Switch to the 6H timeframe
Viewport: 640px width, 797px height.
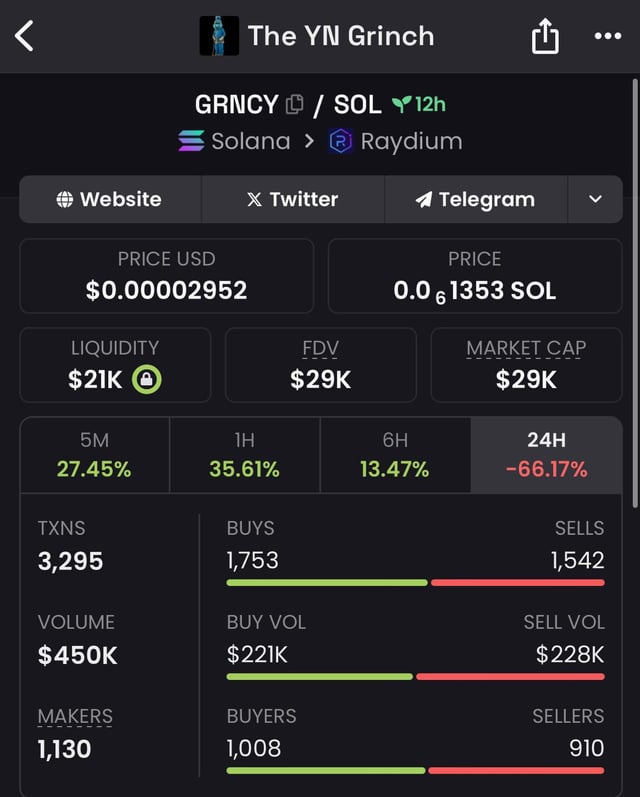coord(395,455)
